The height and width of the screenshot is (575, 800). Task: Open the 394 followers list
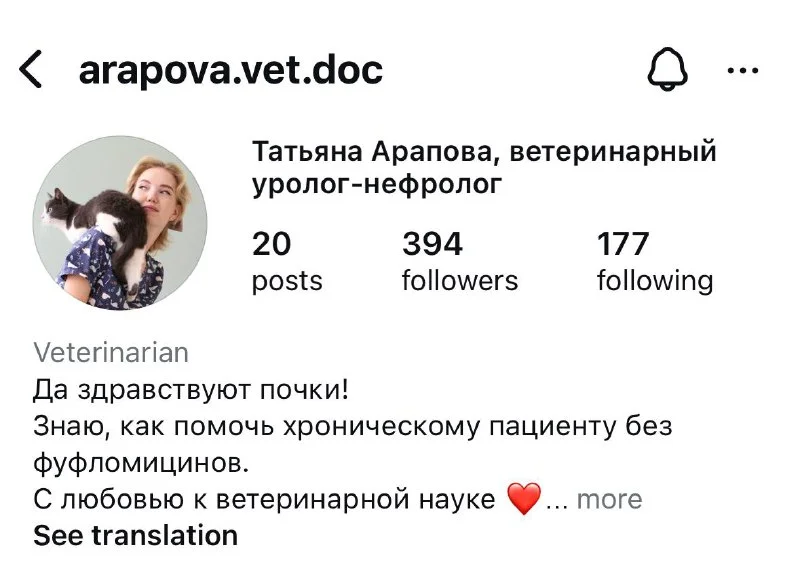459,261
